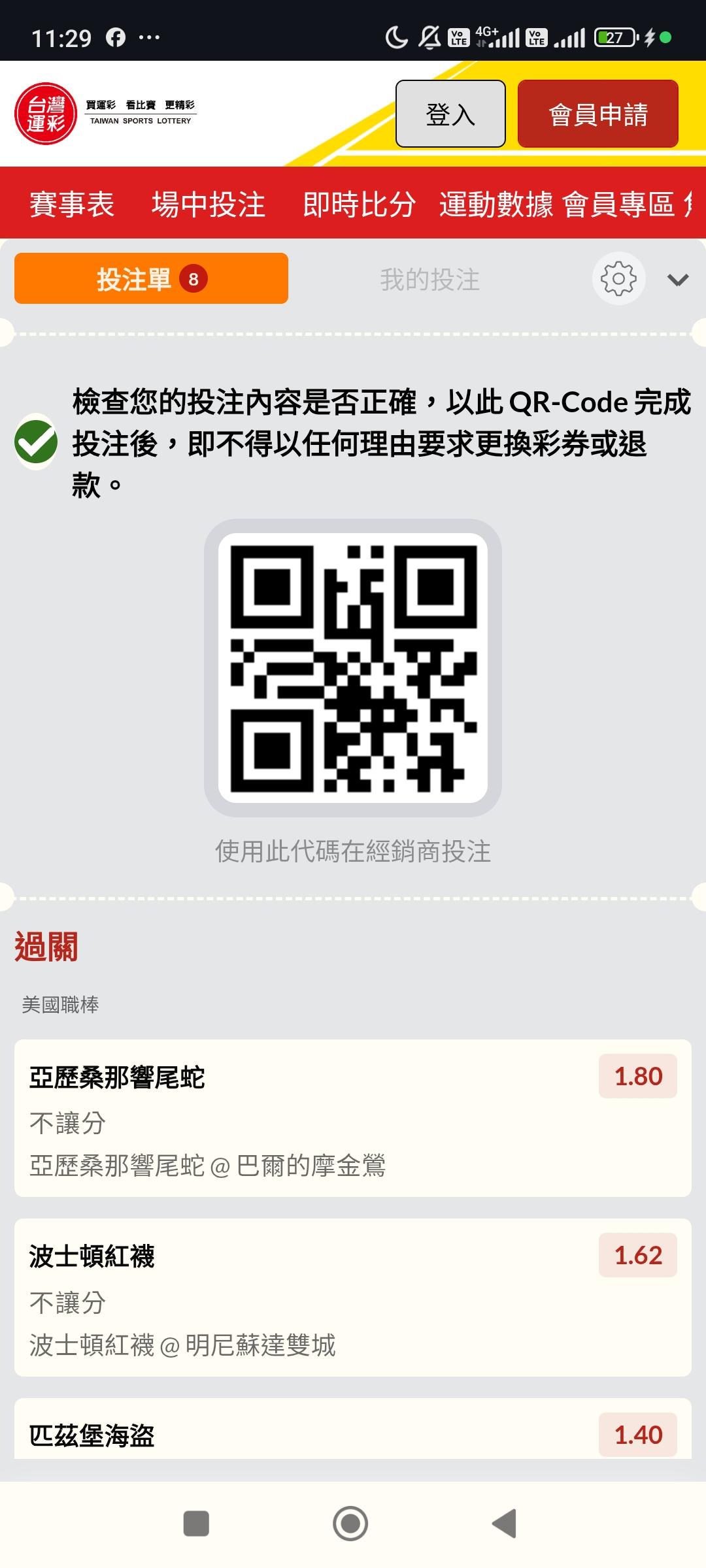Select the 投注單 bet slip tab
Viewport: 706px width, 1568px height.
[151, 278]
